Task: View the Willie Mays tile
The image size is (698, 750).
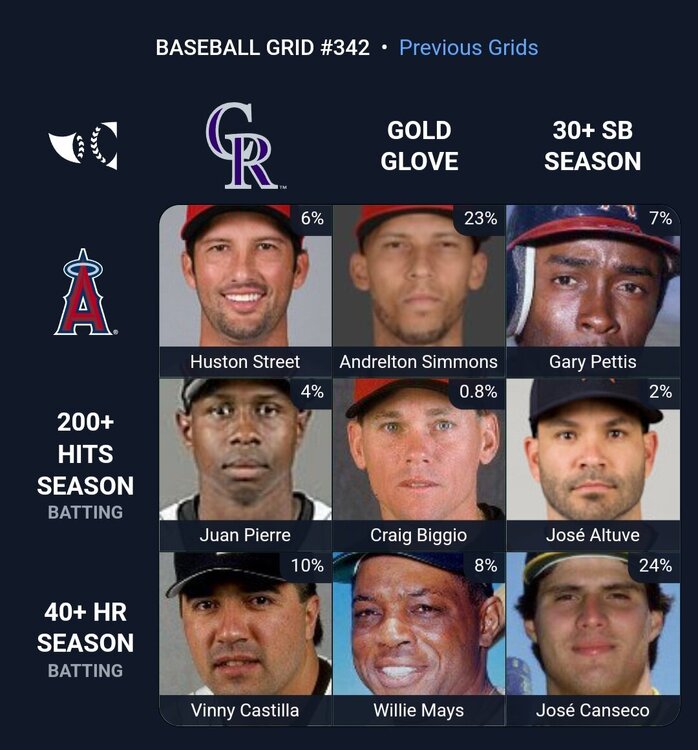Action: click(x=418, y=638)
